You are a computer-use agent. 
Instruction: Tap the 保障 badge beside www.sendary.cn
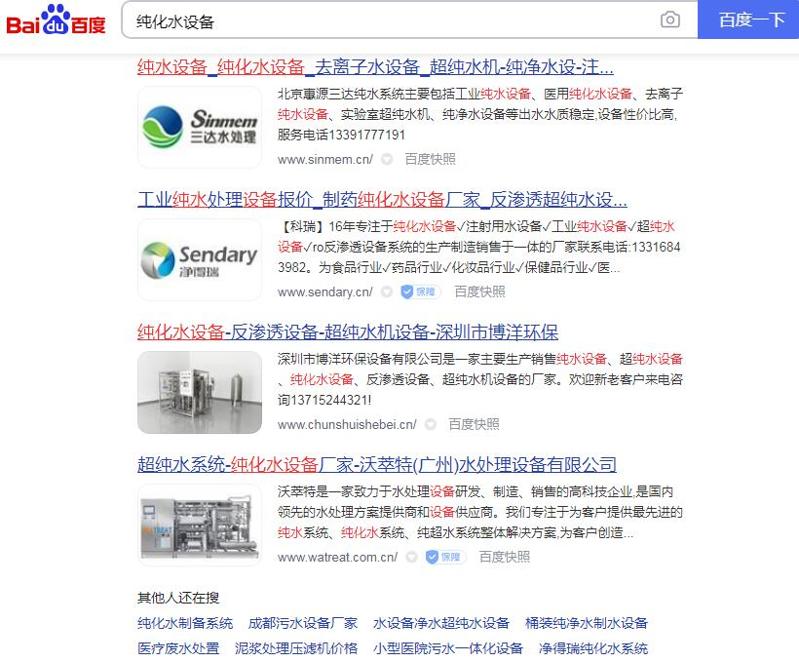419,292
